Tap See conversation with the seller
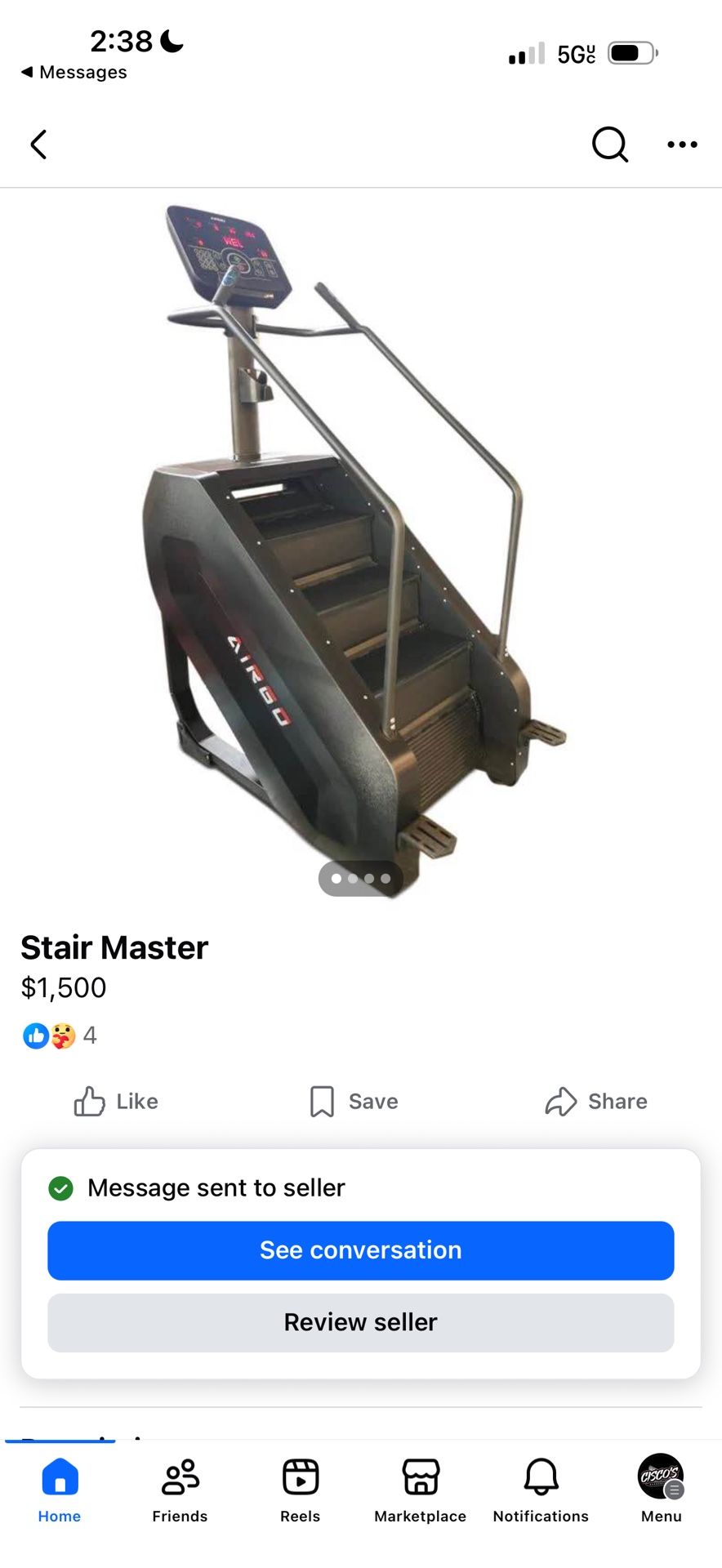The image size is (722, 1568). [x=360, y=1250]
